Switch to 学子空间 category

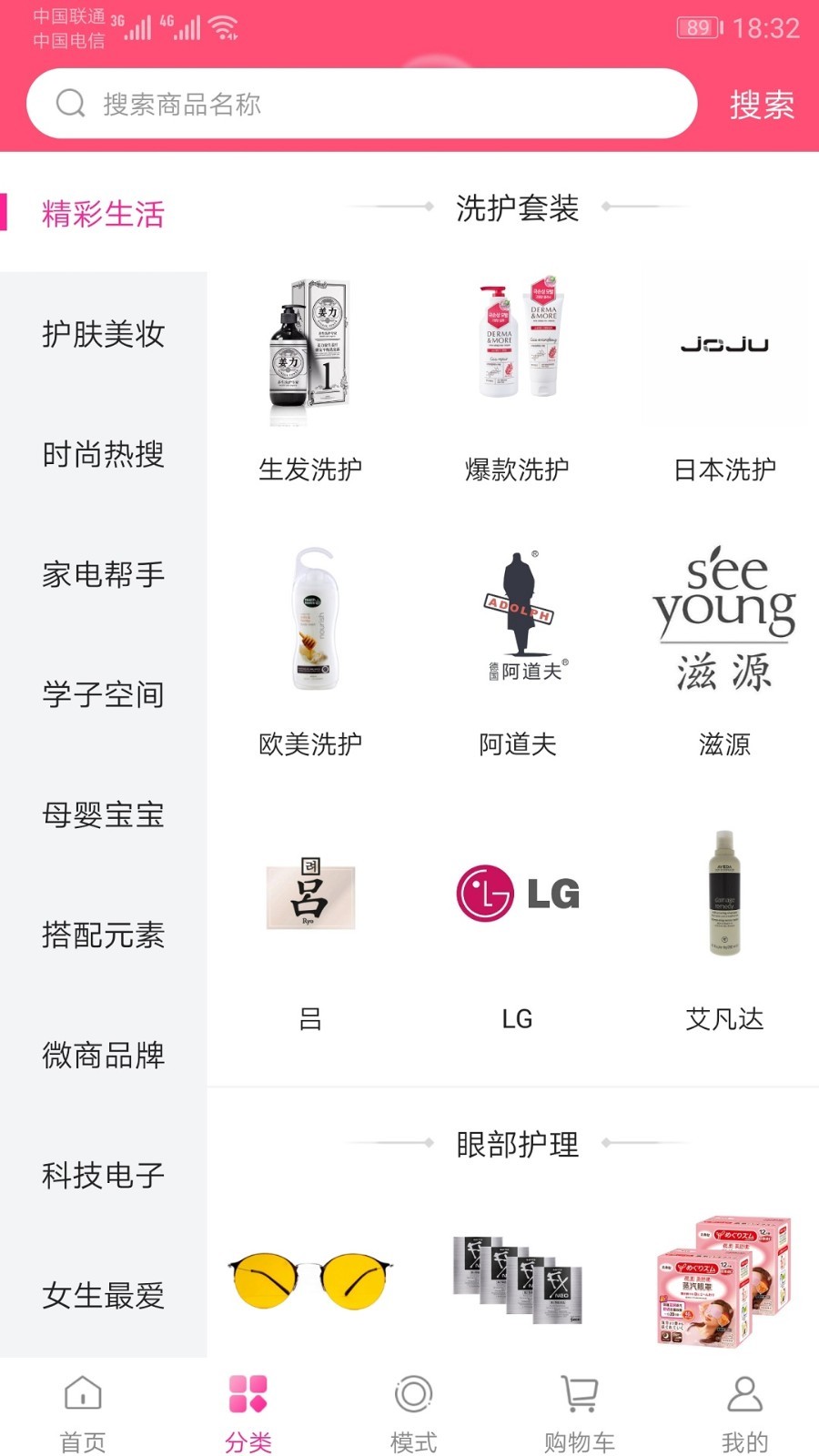point(104,694)
